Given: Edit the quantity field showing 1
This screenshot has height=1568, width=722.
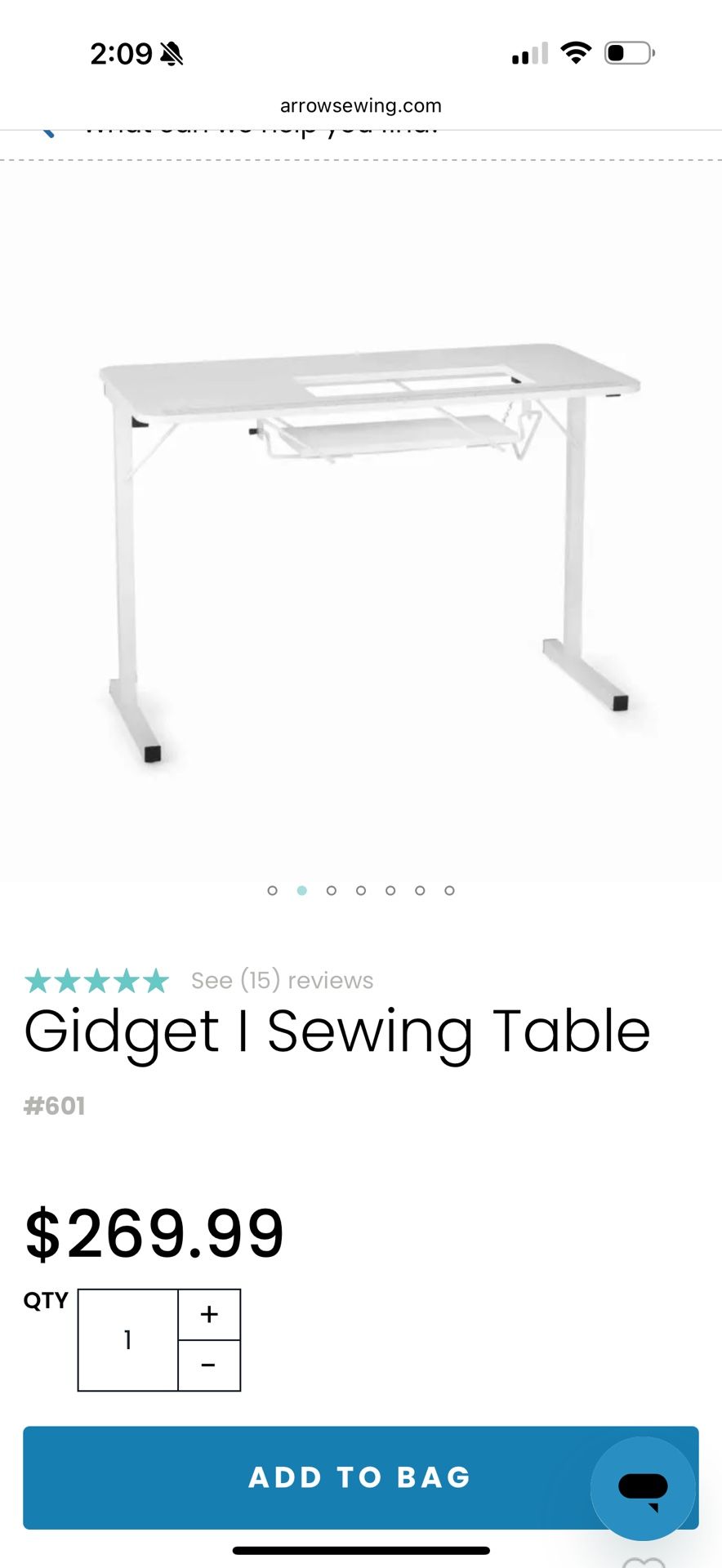Looking at the screenshot, I should 128,1339.
